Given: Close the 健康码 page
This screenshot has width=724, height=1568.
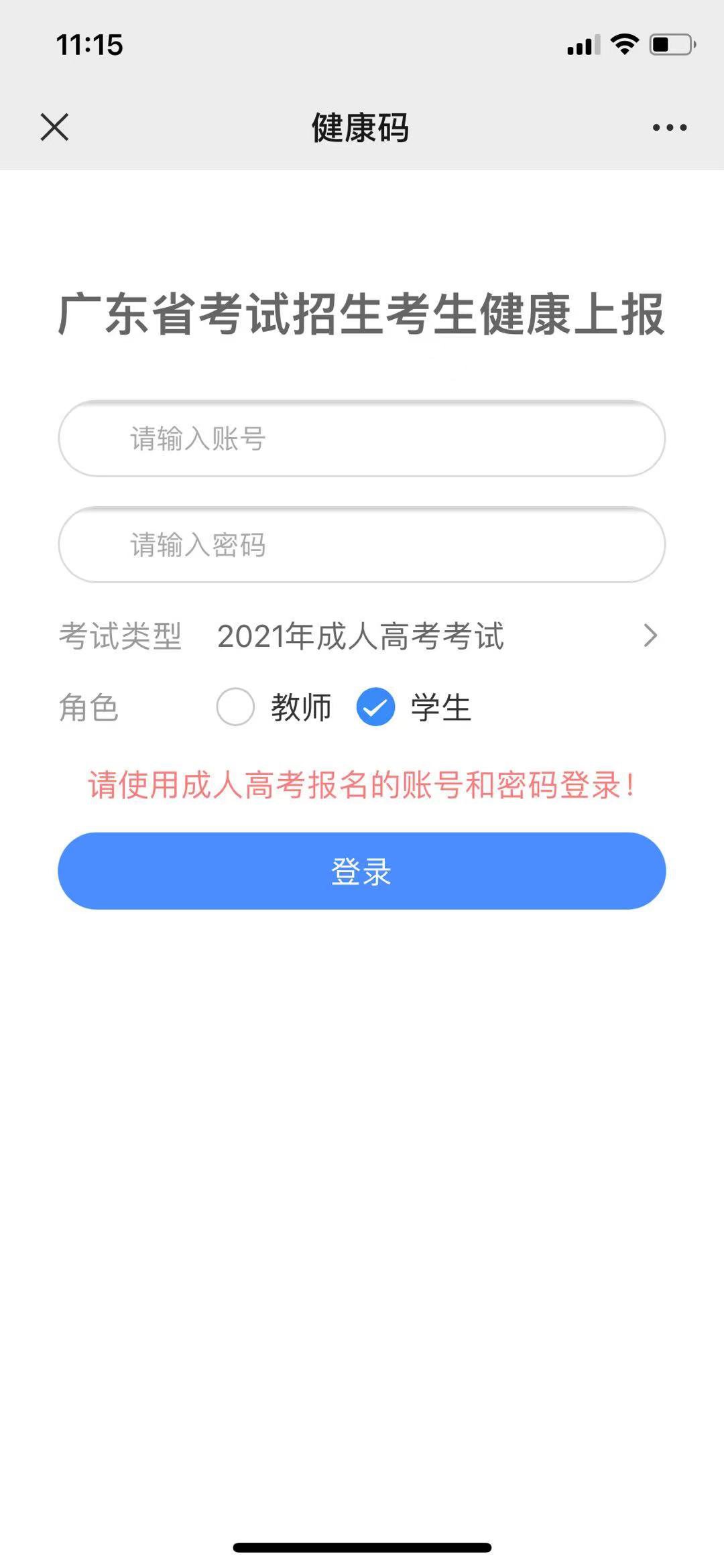Looking at the screenshot, I should coord(54,127).
